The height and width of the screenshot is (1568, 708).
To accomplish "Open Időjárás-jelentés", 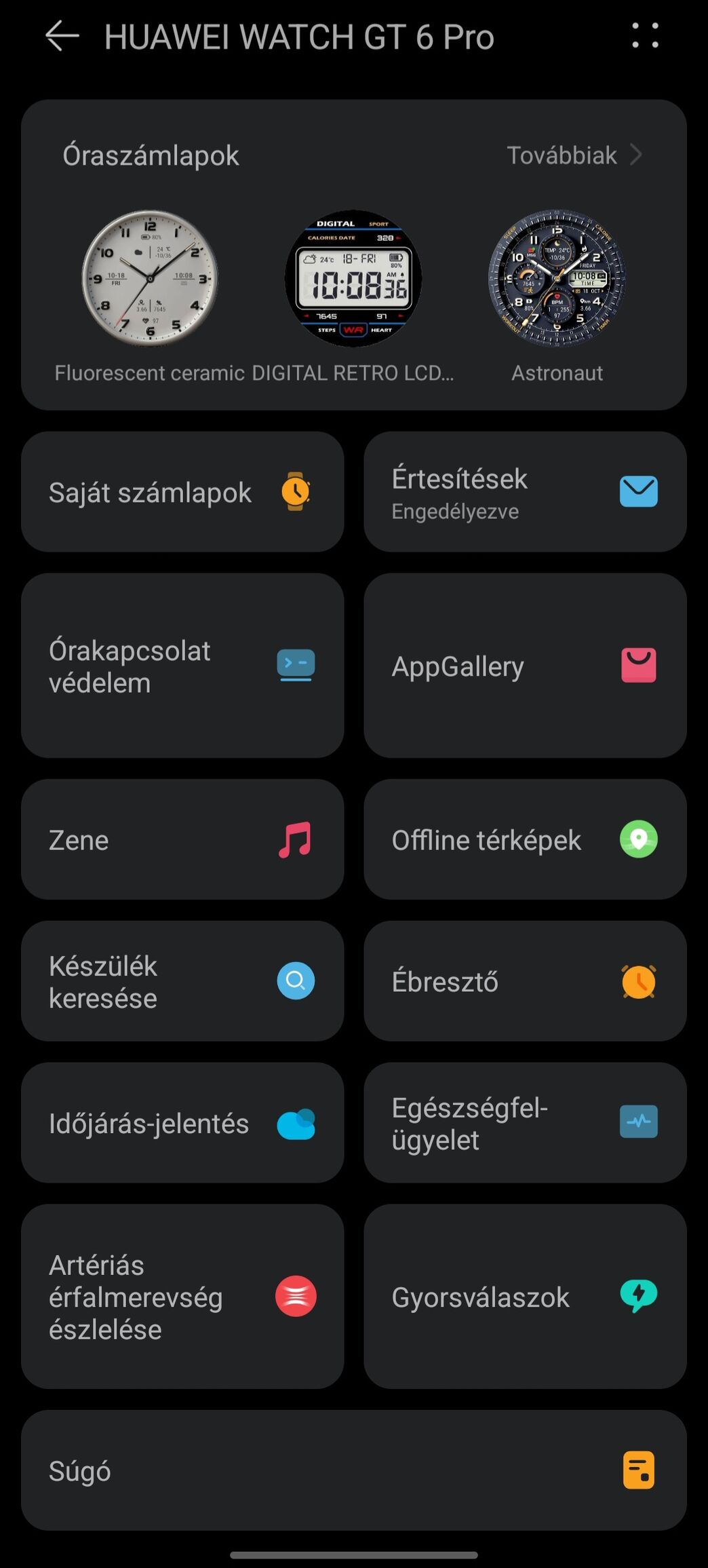I will point(182,1123).
